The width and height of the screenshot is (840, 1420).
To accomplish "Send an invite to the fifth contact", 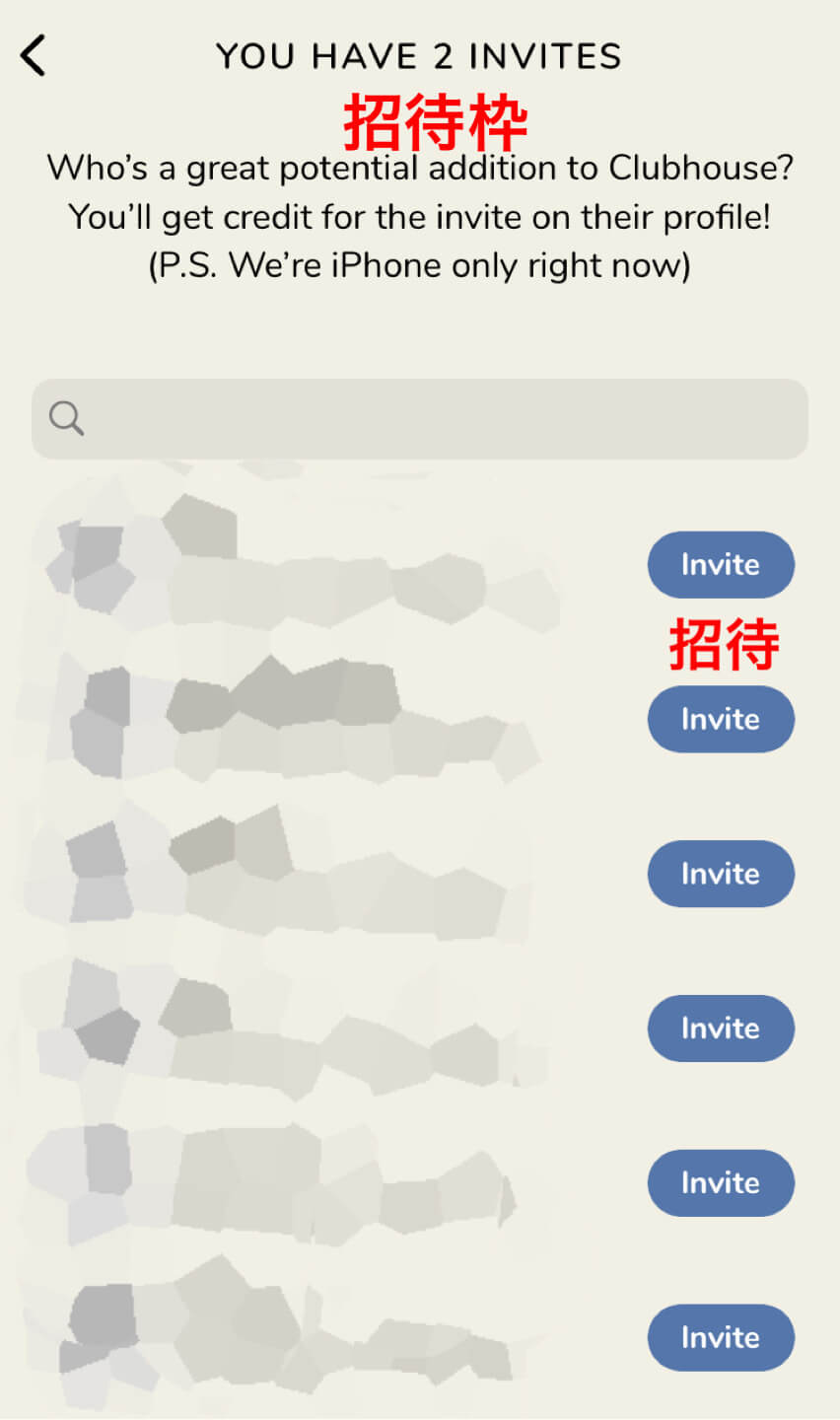I will tap(721, 1182).
